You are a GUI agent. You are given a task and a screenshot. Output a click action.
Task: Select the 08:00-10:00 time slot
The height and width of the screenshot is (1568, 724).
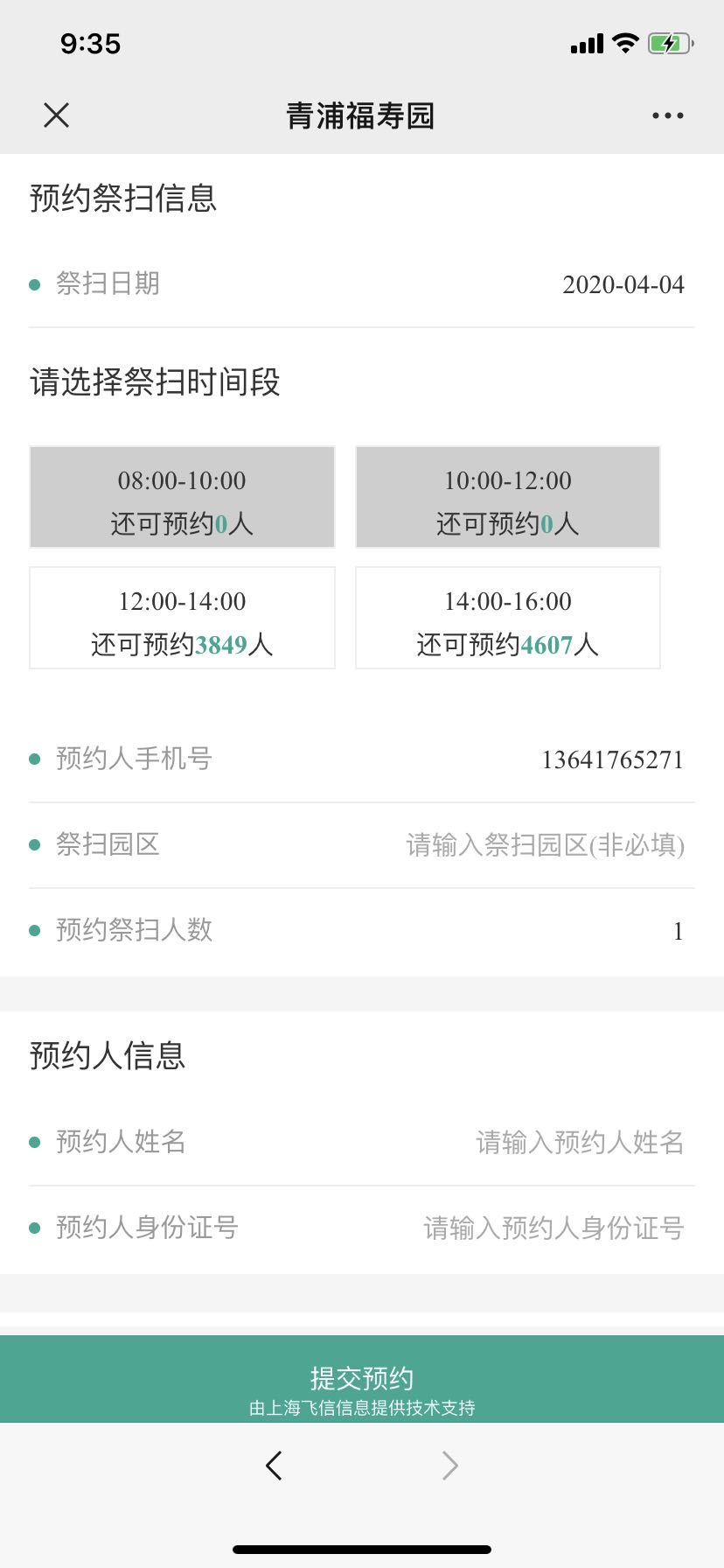coord(182,498)
